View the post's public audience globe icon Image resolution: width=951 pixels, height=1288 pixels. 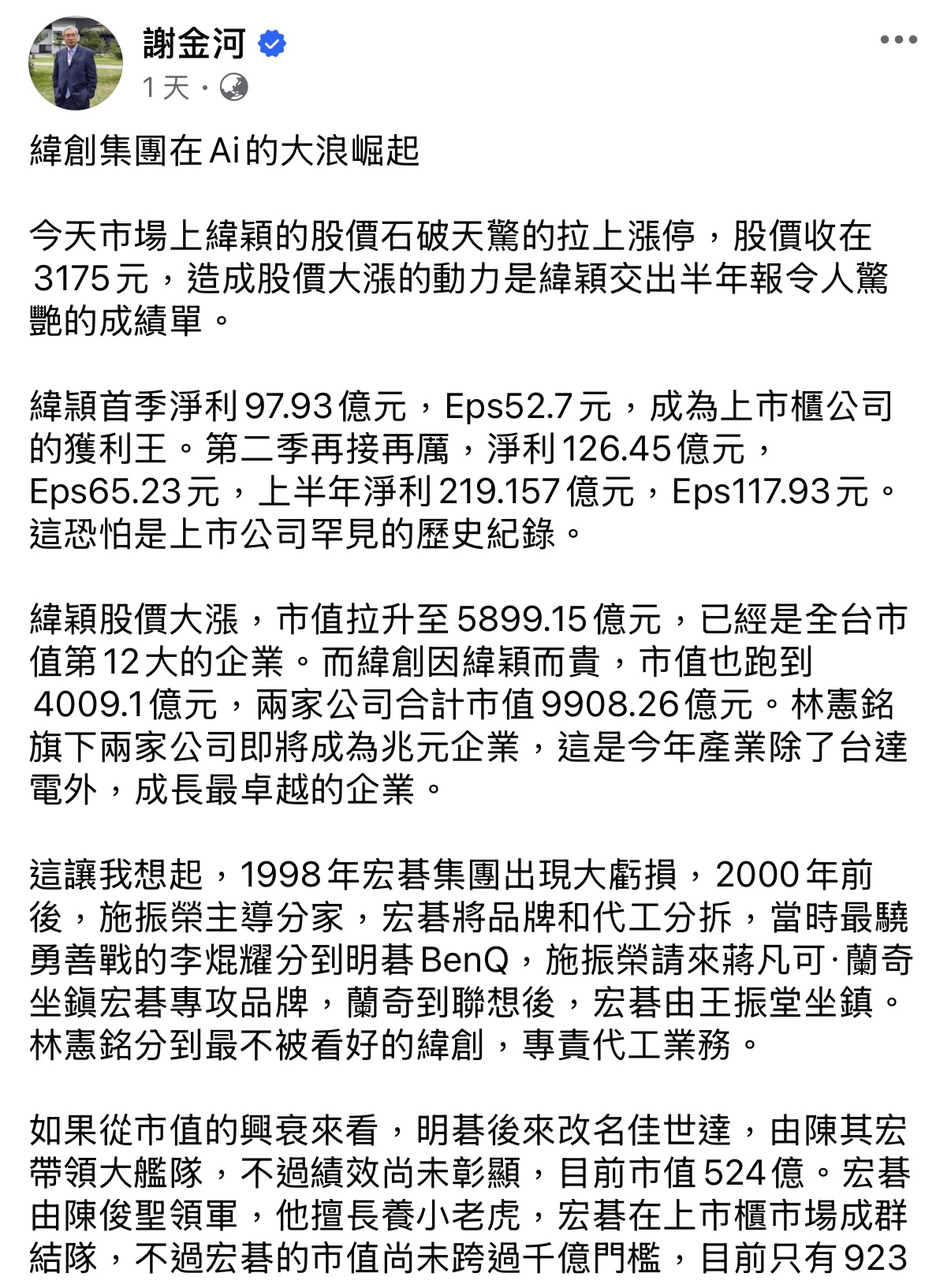click(234, 88)
